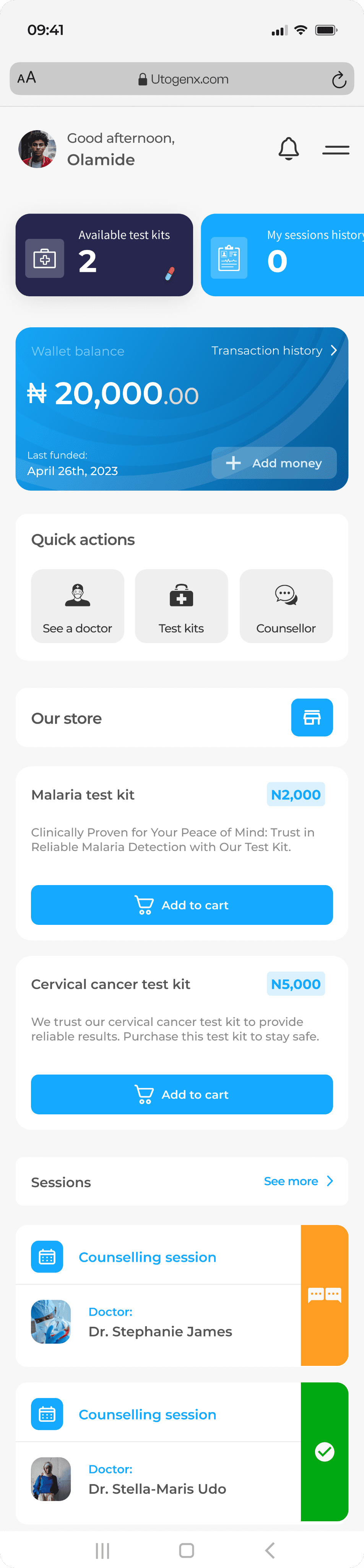Viewport: 364px width, 1568px height.
Task: Tap the Utogenx.com address bar
Action: tap(183, 79)
